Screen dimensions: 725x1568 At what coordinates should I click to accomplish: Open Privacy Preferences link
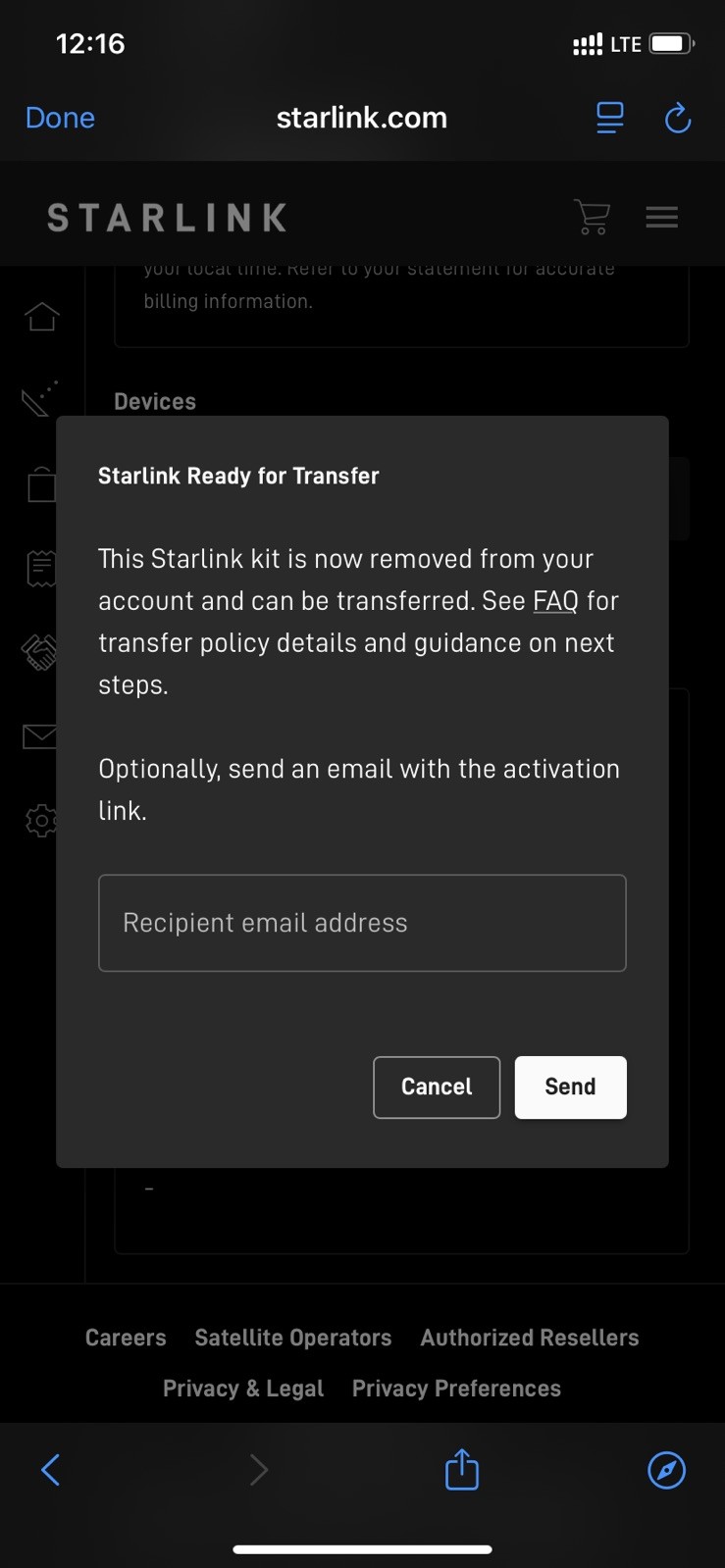click(456, 1389)
